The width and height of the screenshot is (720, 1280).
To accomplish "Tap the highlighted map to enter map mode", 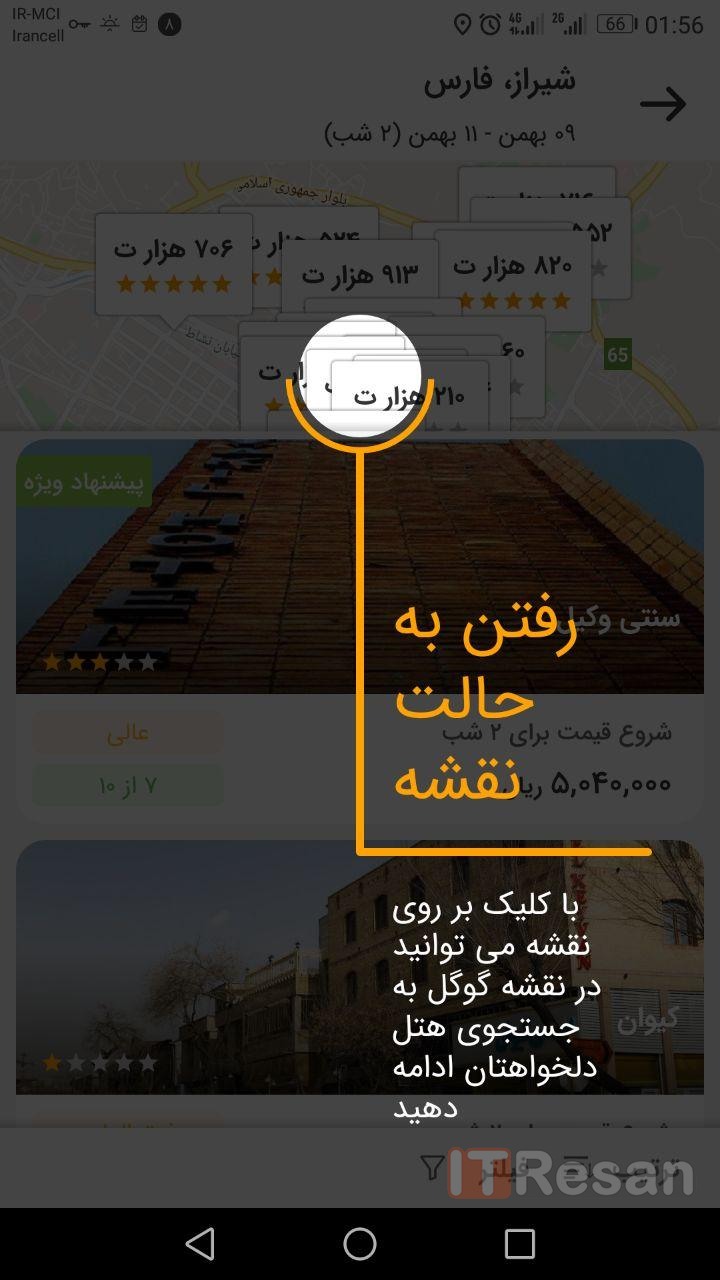I will click(360, 375).
